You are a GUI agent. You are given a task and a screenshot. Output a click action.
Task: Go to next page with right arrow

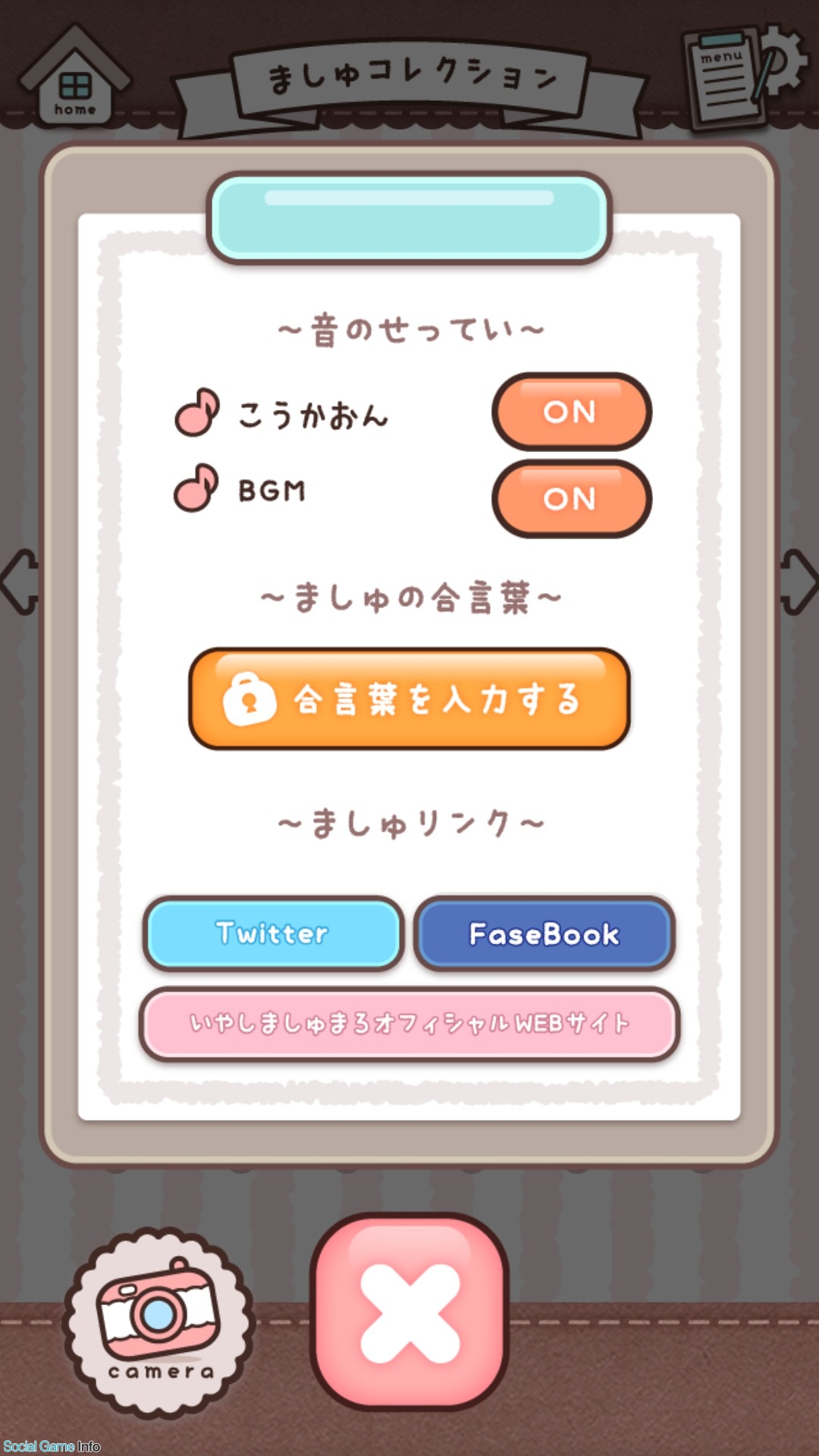(799, 582)
